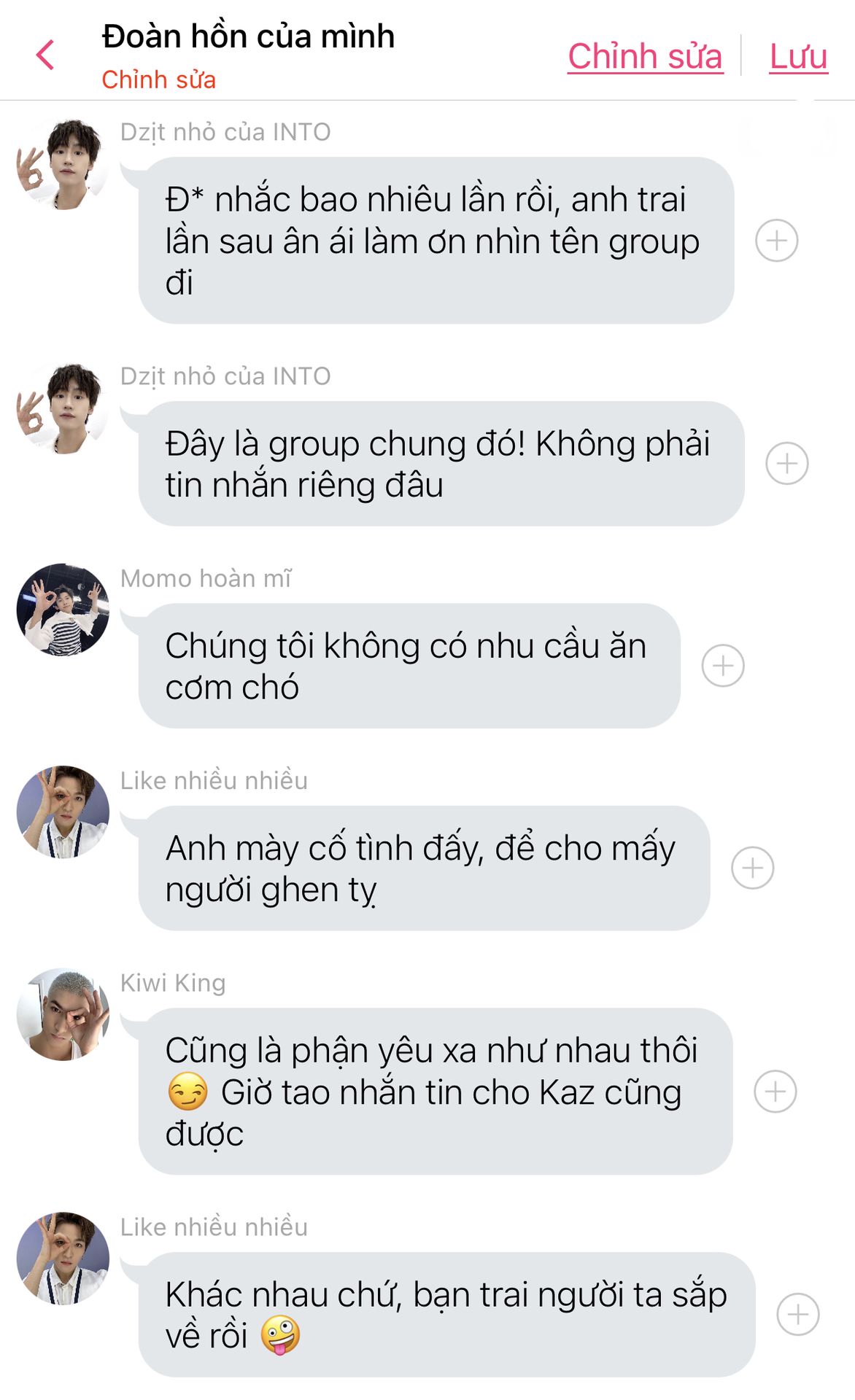This screenshot has width=855, height=1400.
Task: Tap the plus beside "Anh mày cố tình đấy" message
Action: point(752,868)
